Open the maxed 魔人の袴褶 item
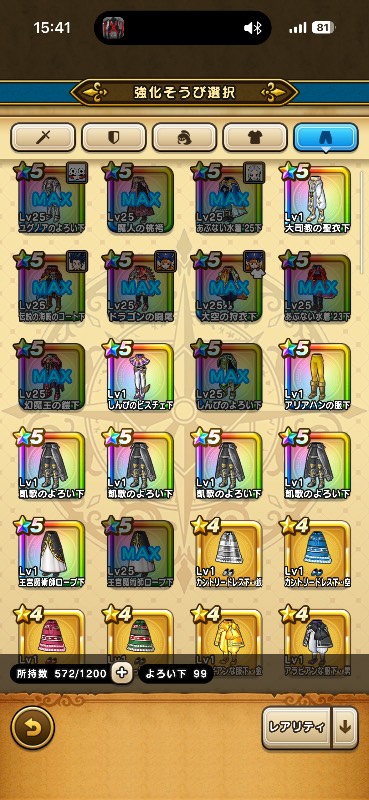Viewport: 369px width, 800px height. pyautogui.click(x=139, y=198)
